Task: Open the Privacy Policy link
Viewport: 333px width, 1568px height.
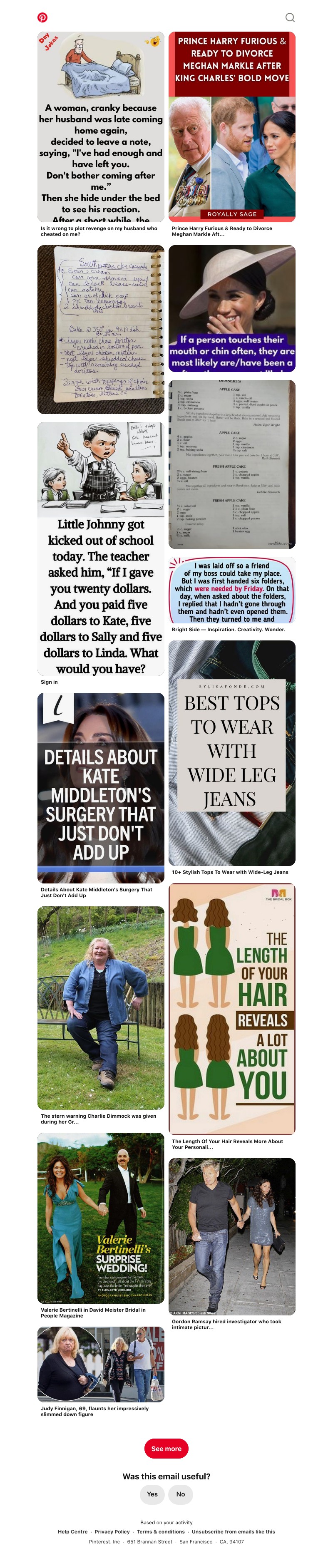Action: tap(112, 1531)
